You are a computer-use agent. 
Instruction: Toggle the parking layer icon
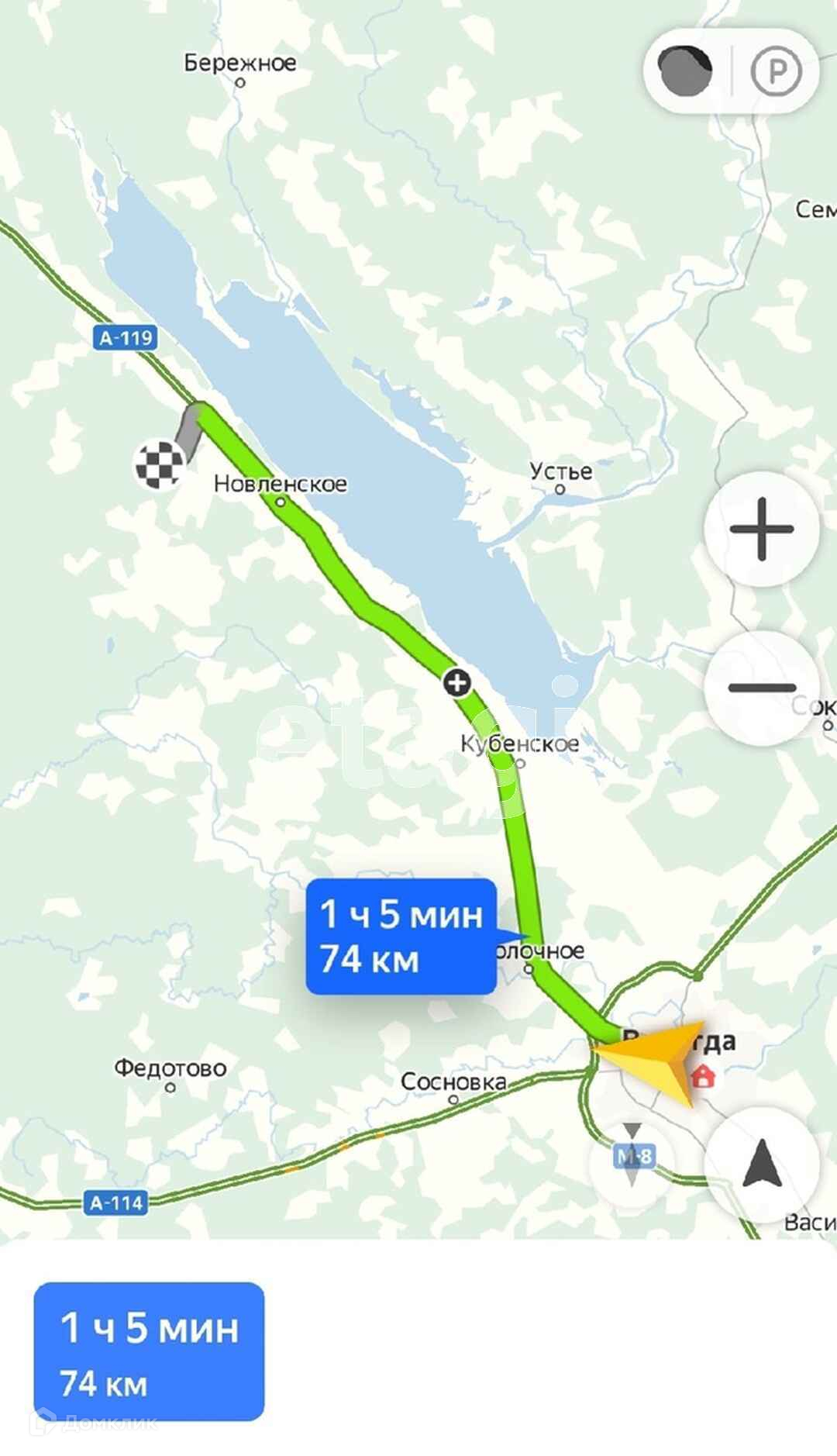pyautogui.click(x=775, y=72)
